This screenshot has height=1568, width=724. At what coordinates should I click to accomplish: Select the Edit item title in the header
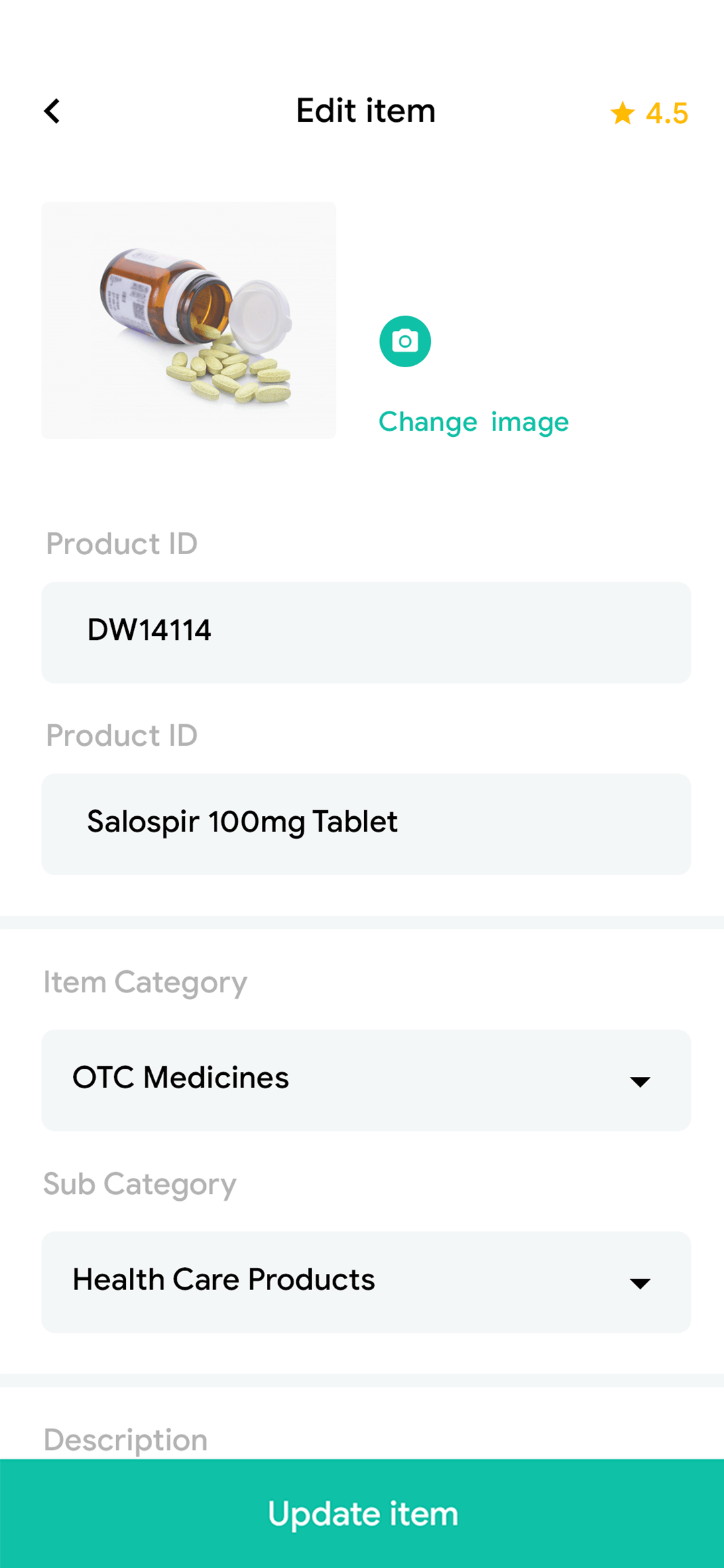click(x=365, y=111)
